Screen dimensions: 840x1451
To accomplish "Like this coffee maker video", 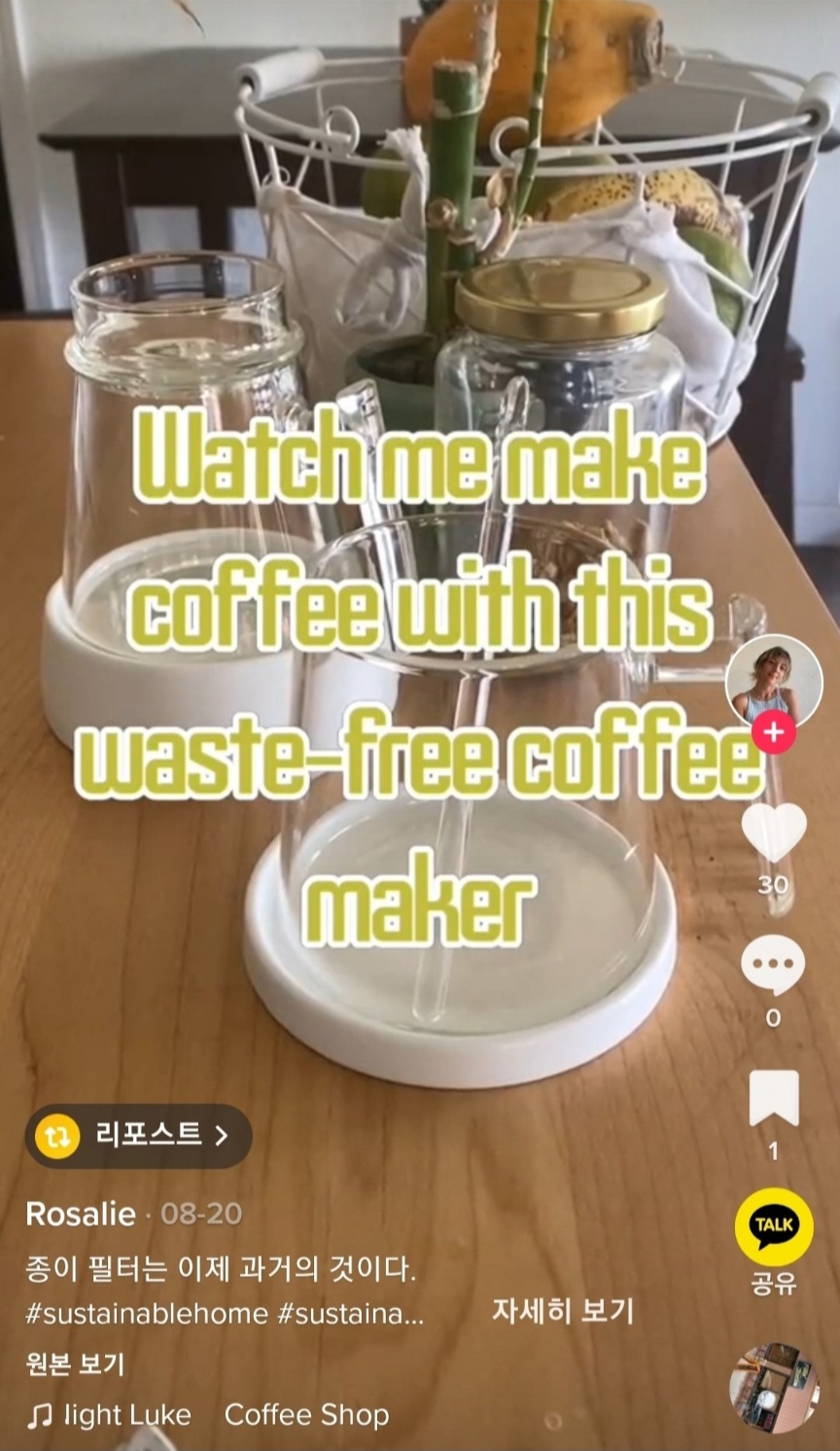I will pyautogui.click(x=774, y=832).
